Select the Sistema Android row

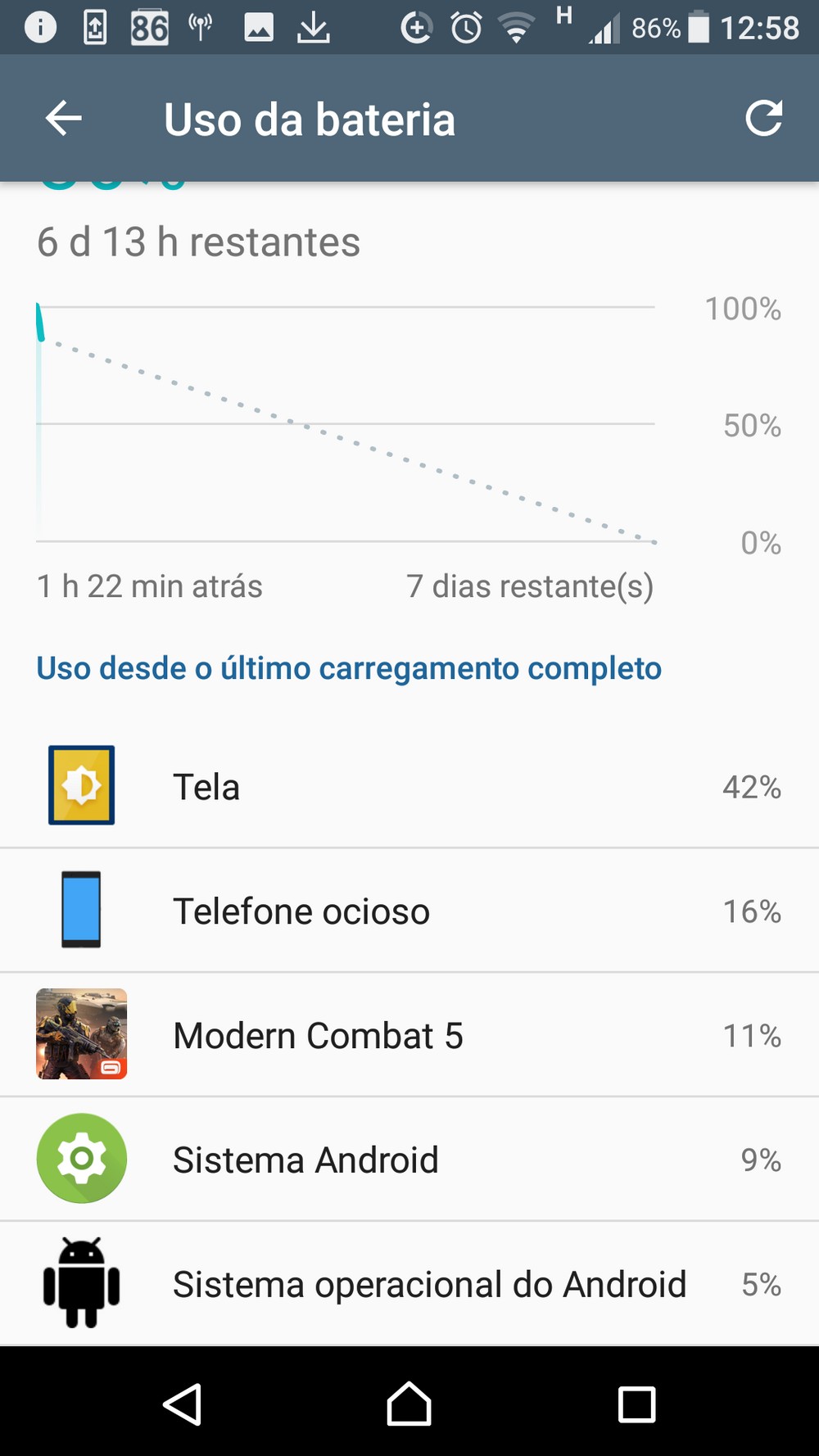[409, 1160]
